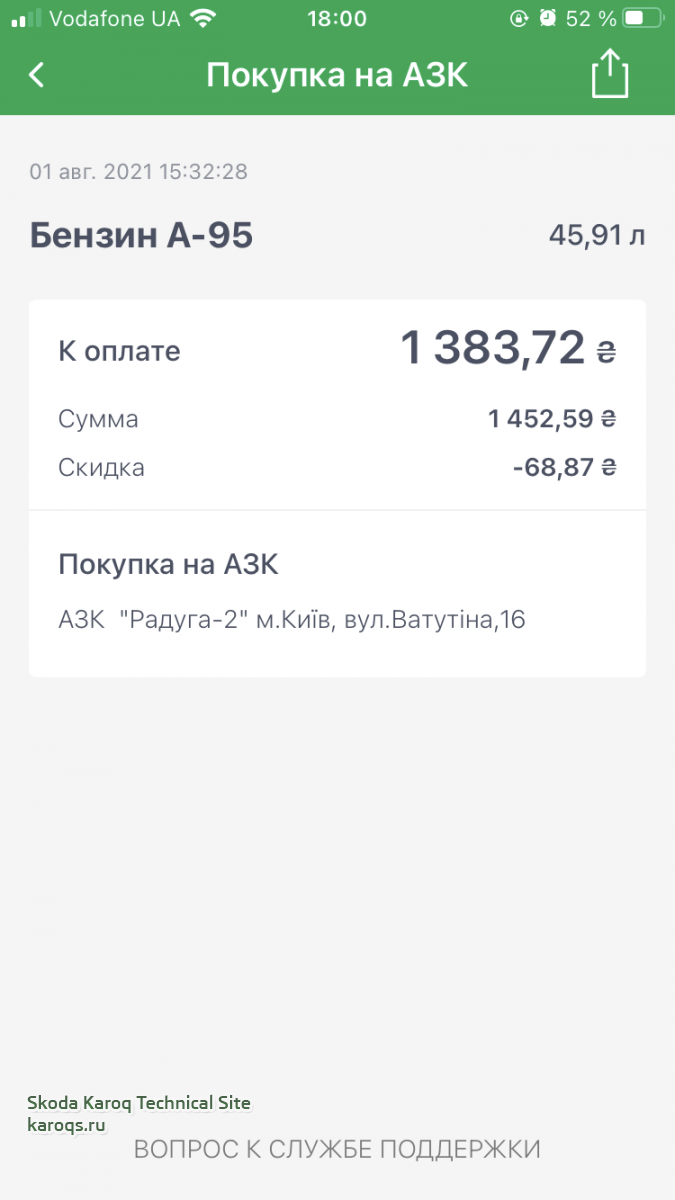Go back from the Покупка на АЗК screen

coord(37,75)
